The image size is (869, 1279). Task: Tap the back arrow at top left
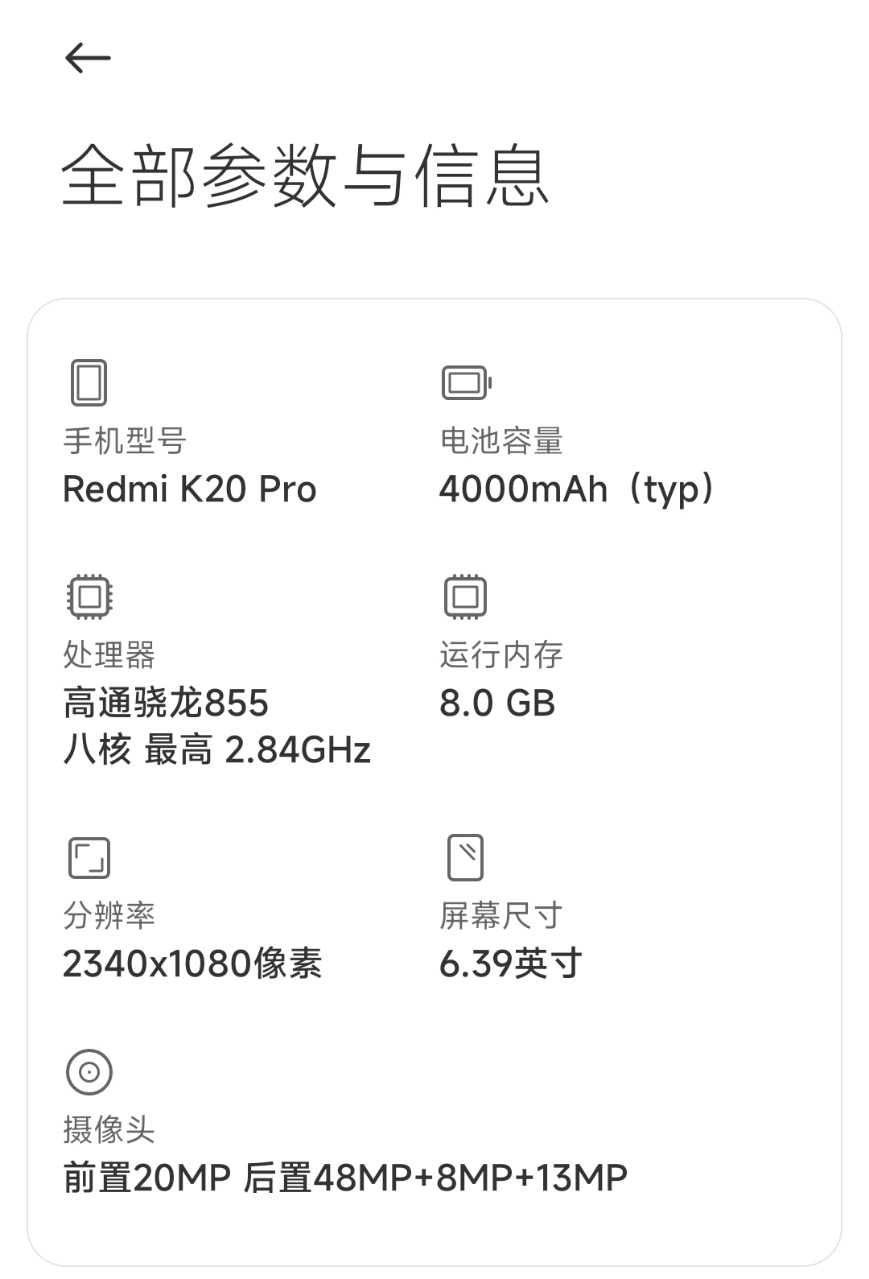[86, 57]
